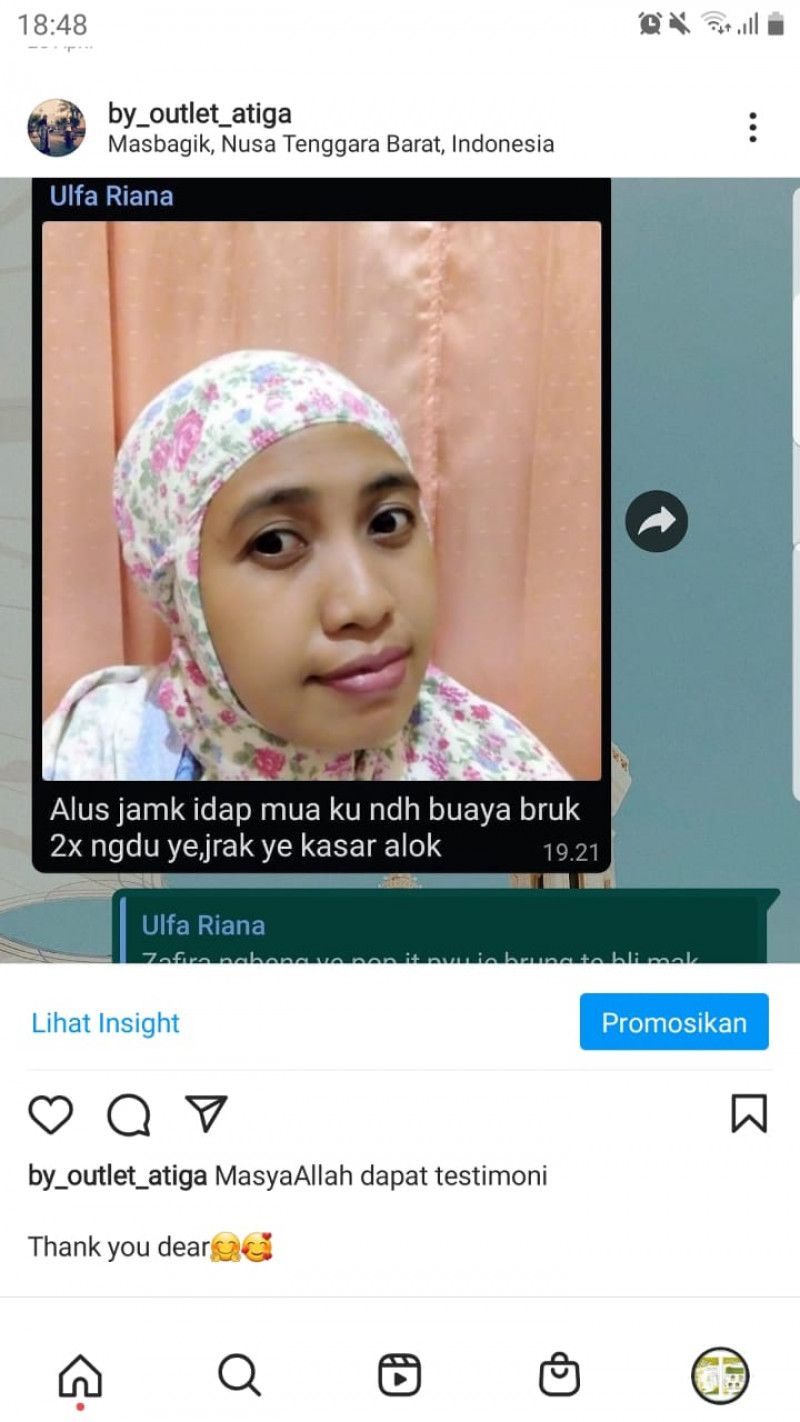Switch to the Search tab
This screenshot has width=800, height=1422.
point(239,1375)
